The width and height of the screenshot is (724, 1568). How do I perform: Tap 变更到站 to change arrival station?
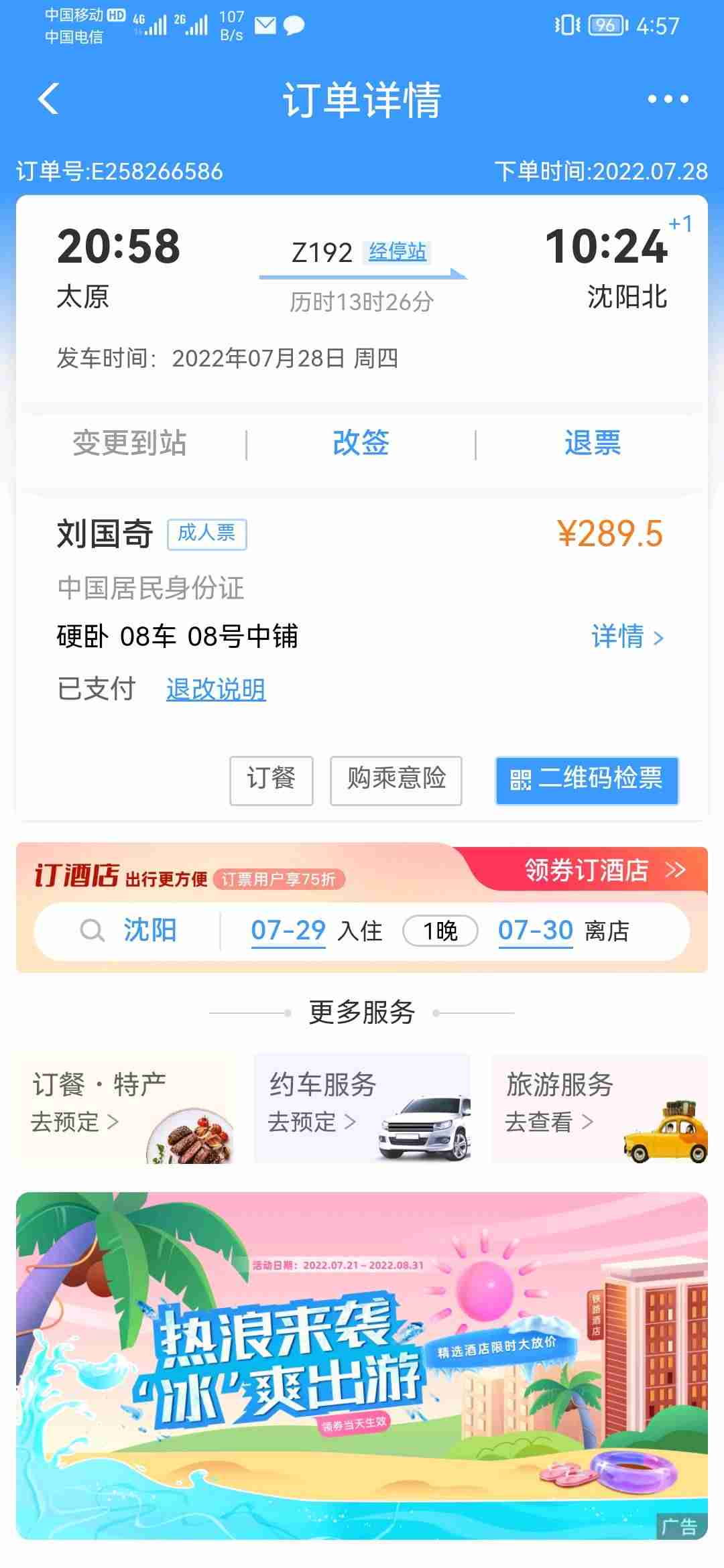[129, 443]
